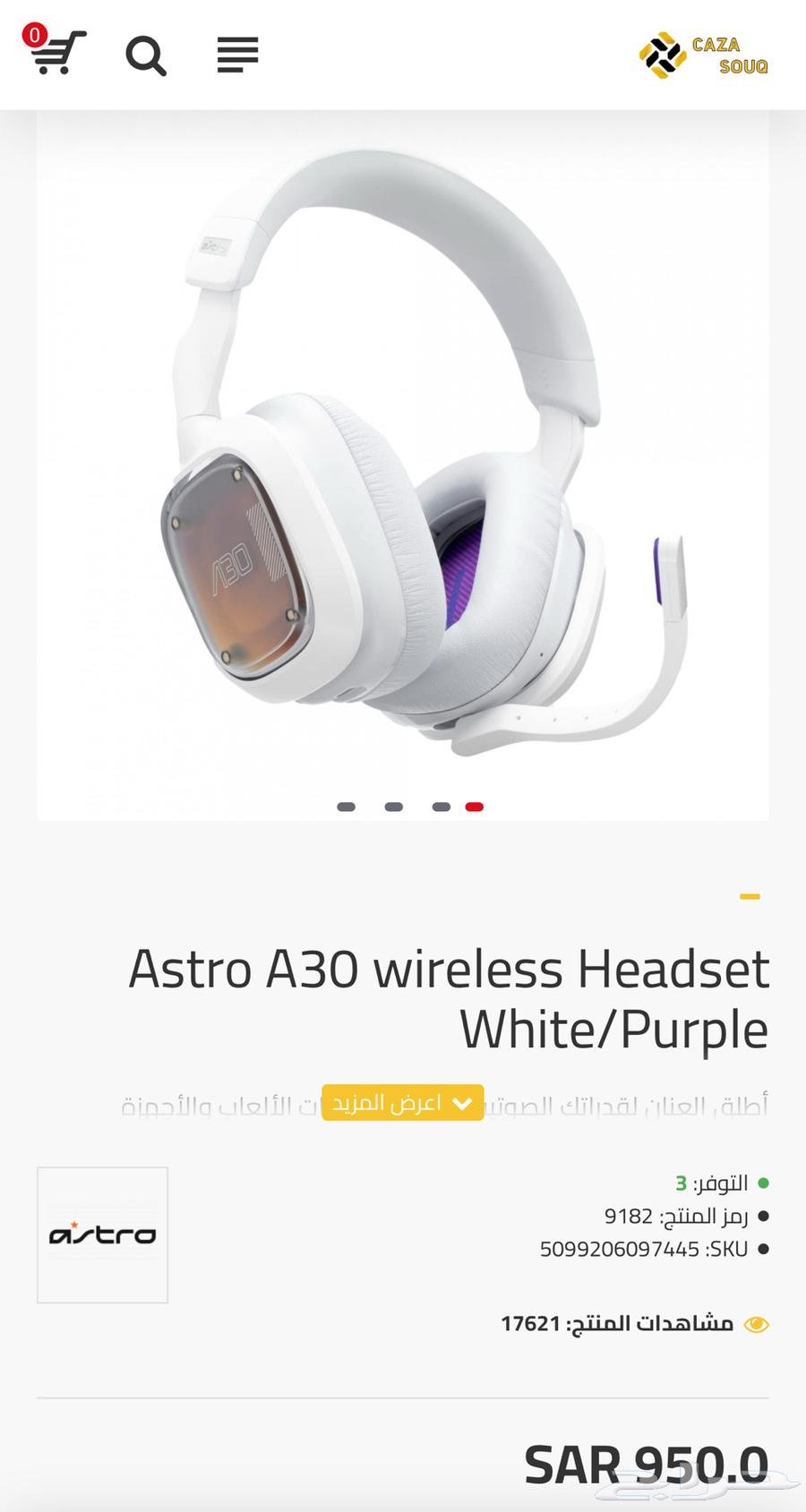Select the second image carousel dot
The width and height of the screenshot is (806, 1512).
pos(394,807)
